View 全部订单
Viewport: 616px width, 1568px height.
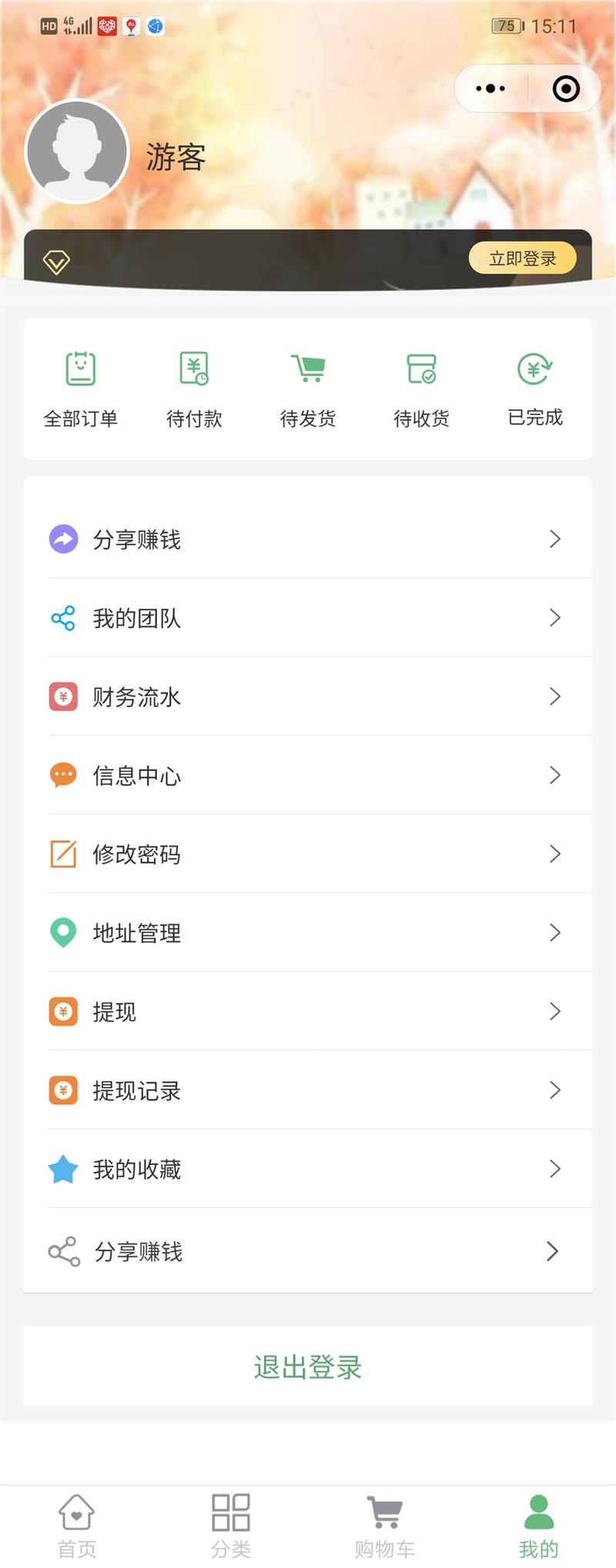[81, 389]
